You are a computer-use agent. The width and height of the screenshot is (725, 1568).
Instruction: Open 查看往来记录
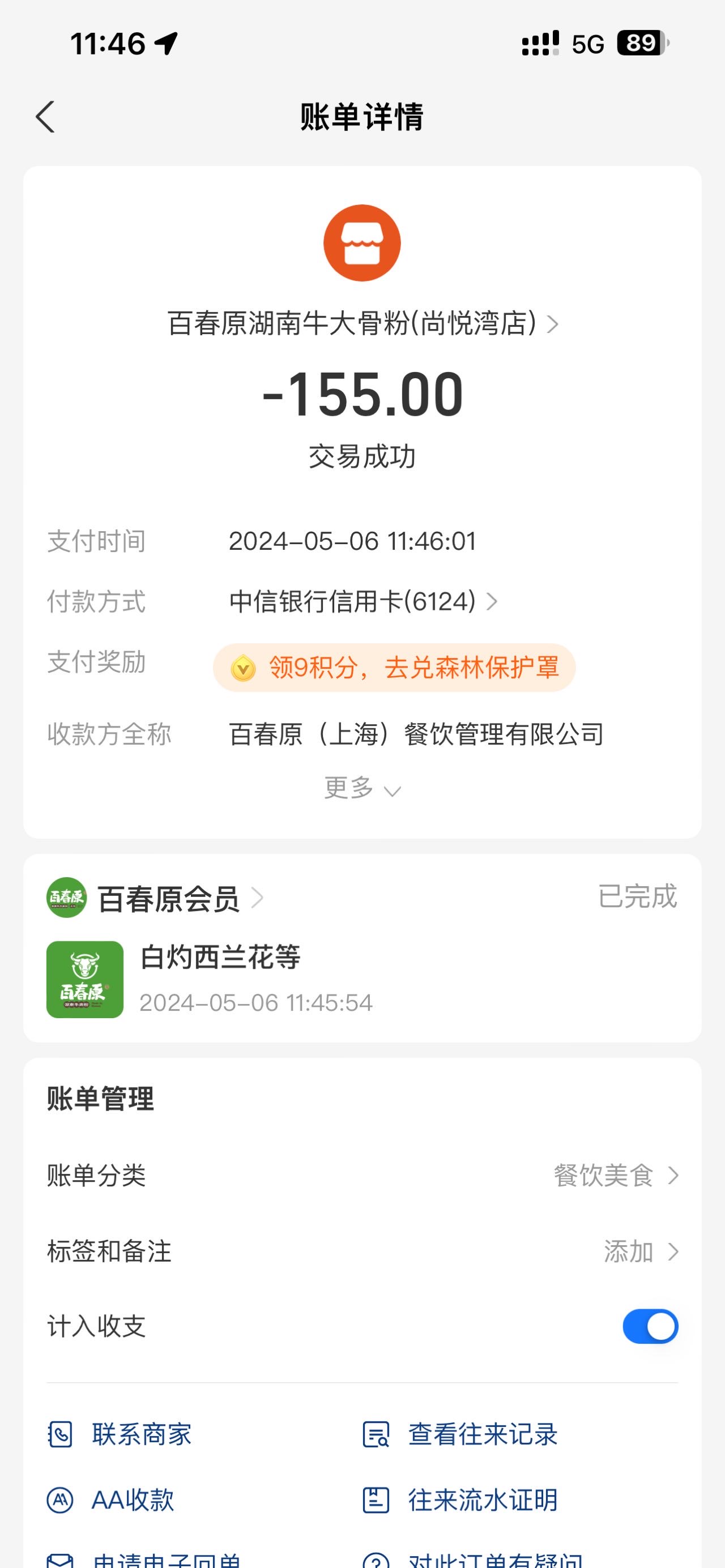[460, 1435]
